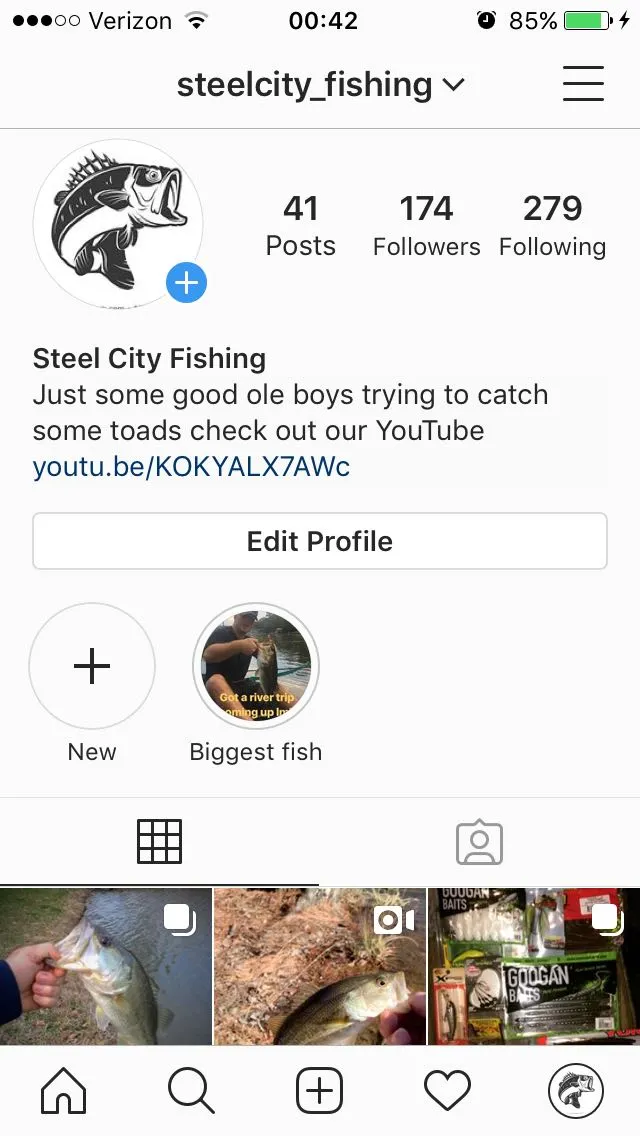Create a new post
The image size is (640, 1136).
[x=320, y=1091]
